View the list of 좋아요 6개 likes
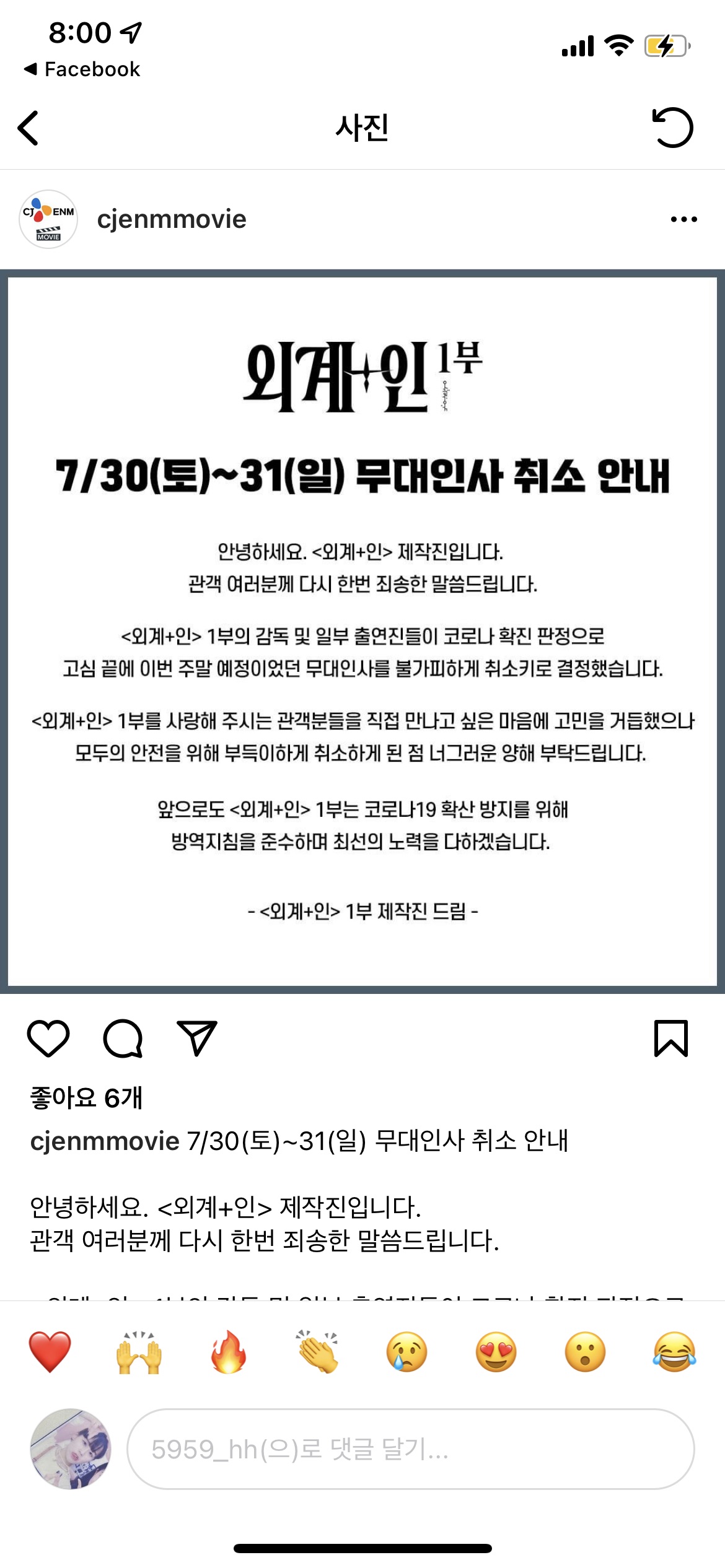Screen dimensions: 725x1568 86,1098
